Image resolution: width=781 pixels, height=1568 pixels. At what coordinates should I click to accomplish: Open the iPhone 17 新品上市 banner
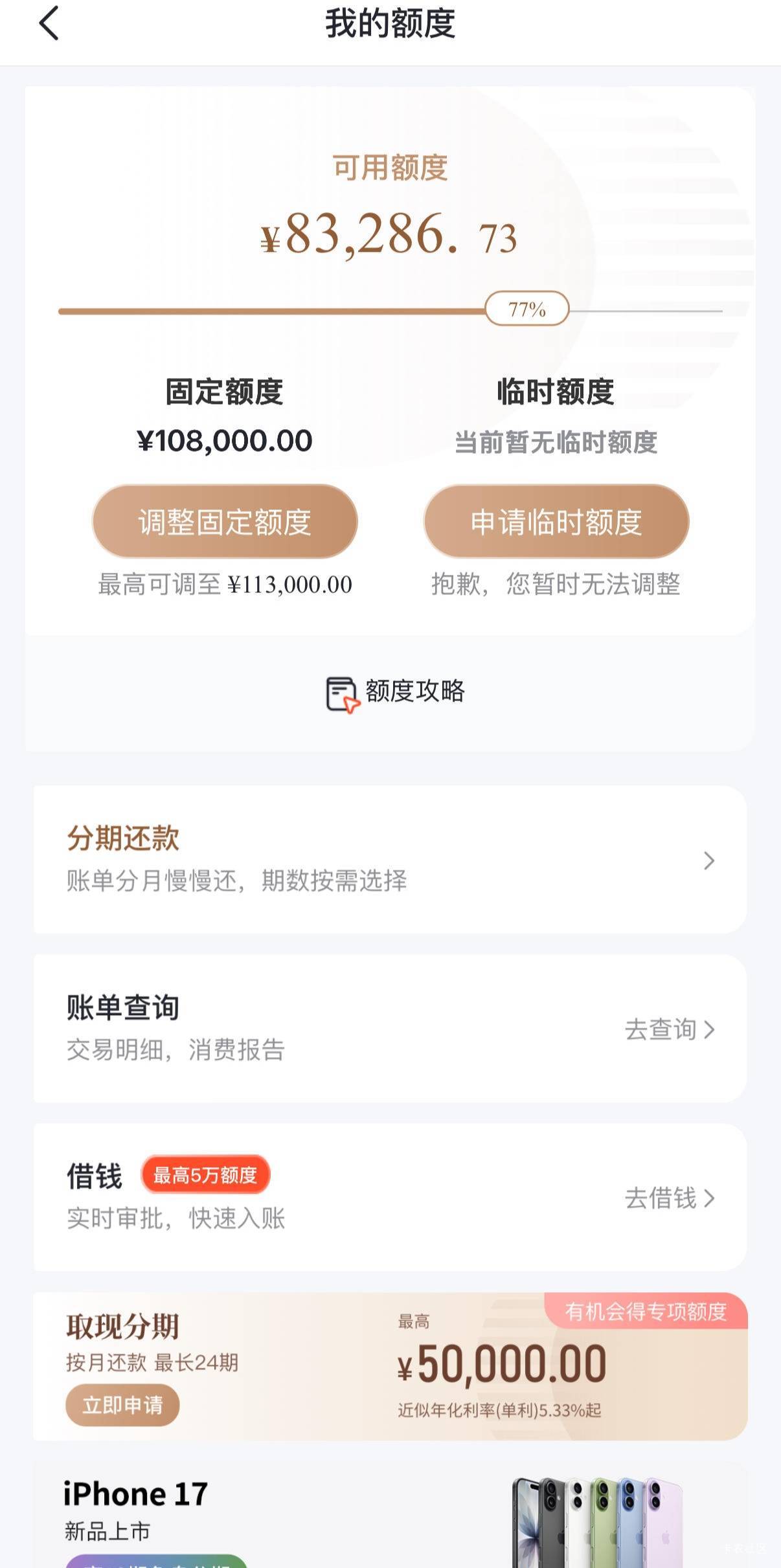[x=390, y=1515]
